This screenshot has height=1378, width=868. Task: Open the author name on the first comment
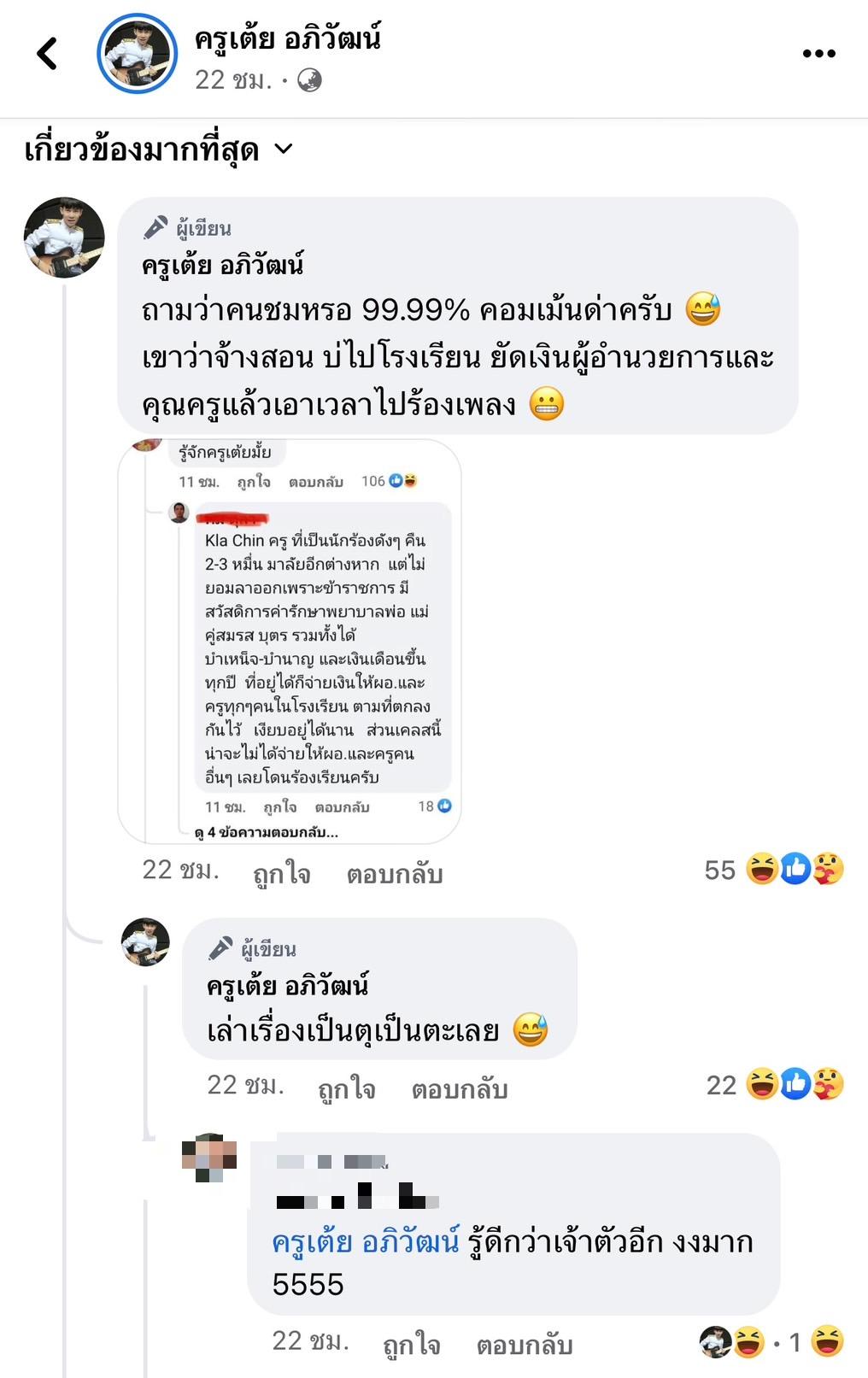coord(222,266)
